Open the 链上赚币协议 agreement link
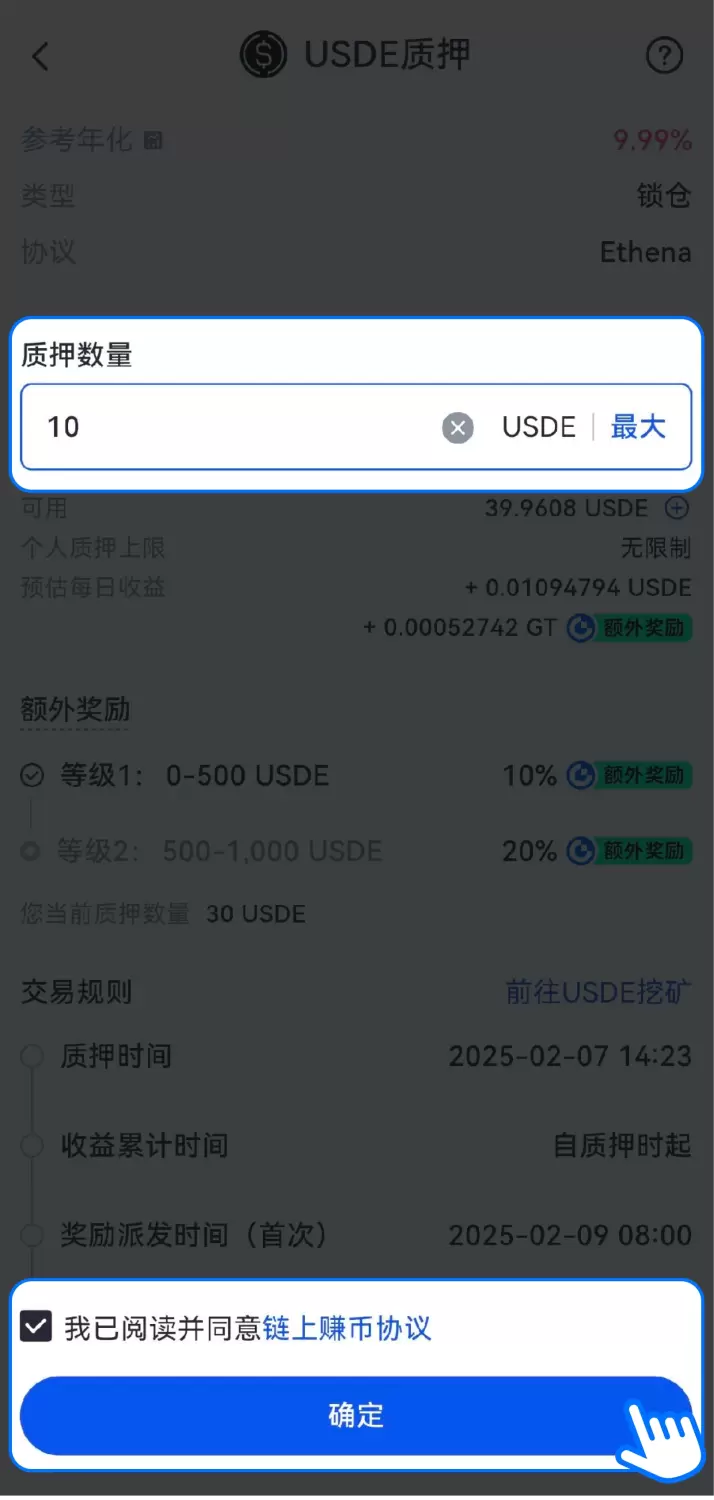Viewport: 714px width, 1500px height. pos(347,1328)
